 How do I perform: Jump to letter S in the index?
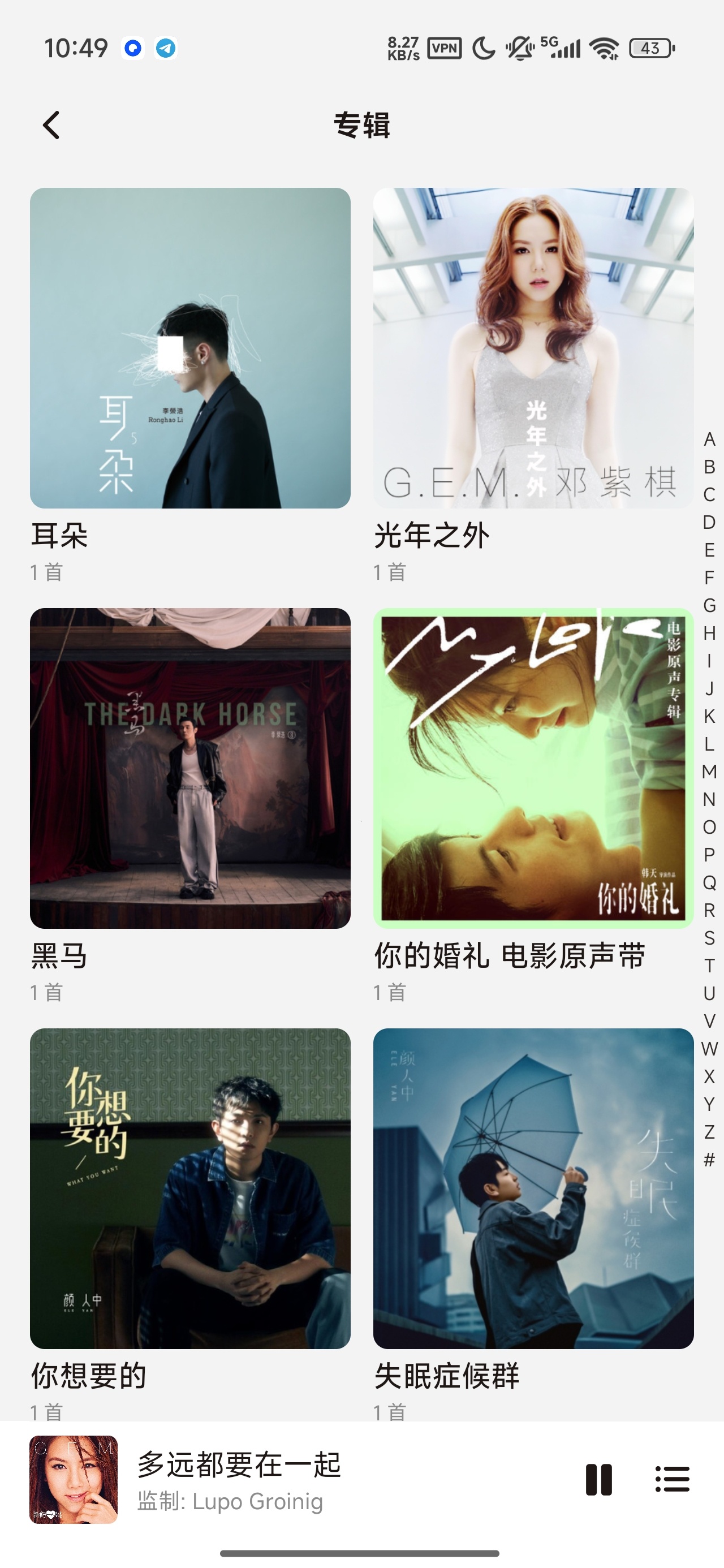(709, 938)
